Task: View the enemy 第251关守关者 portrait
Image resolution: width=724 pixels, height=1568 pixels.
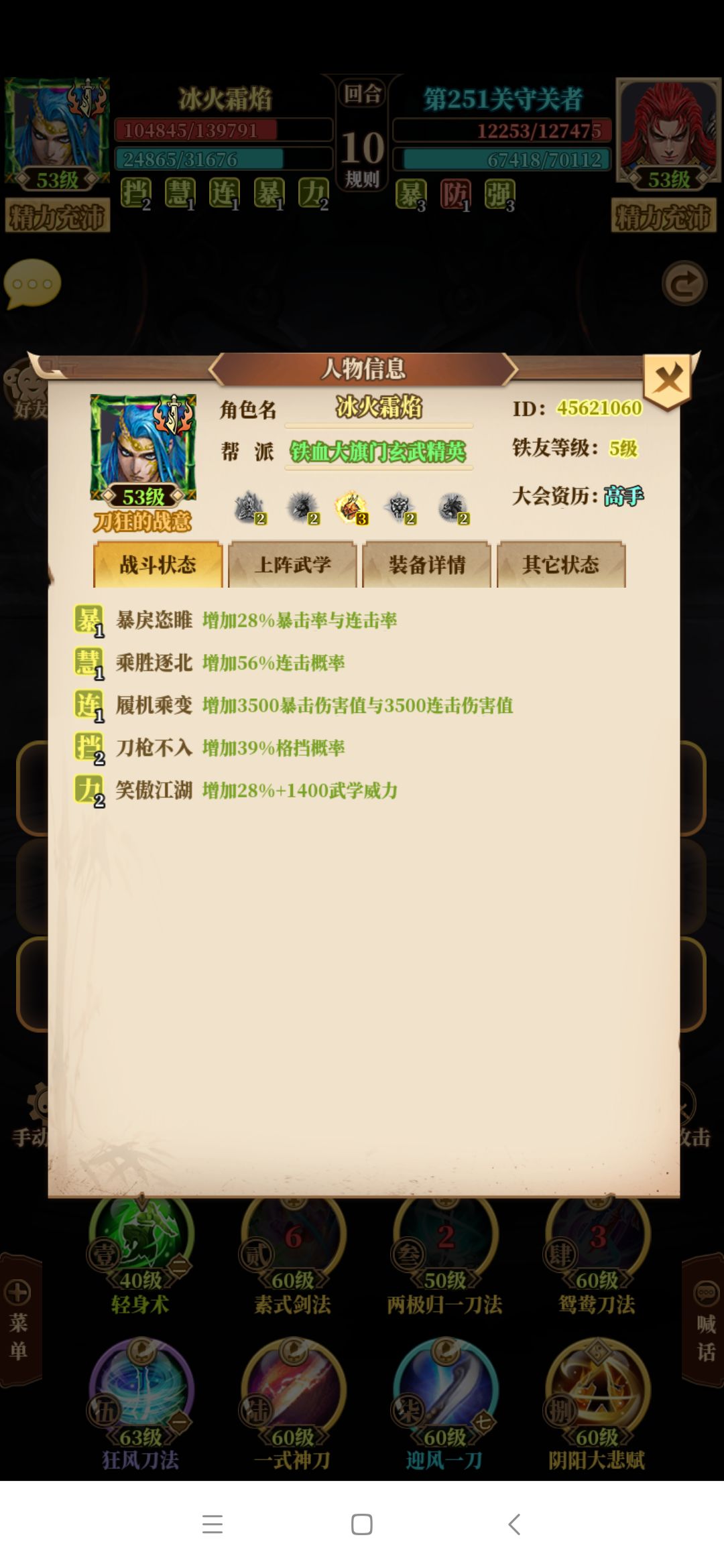Action: click(x=667, y=131)
